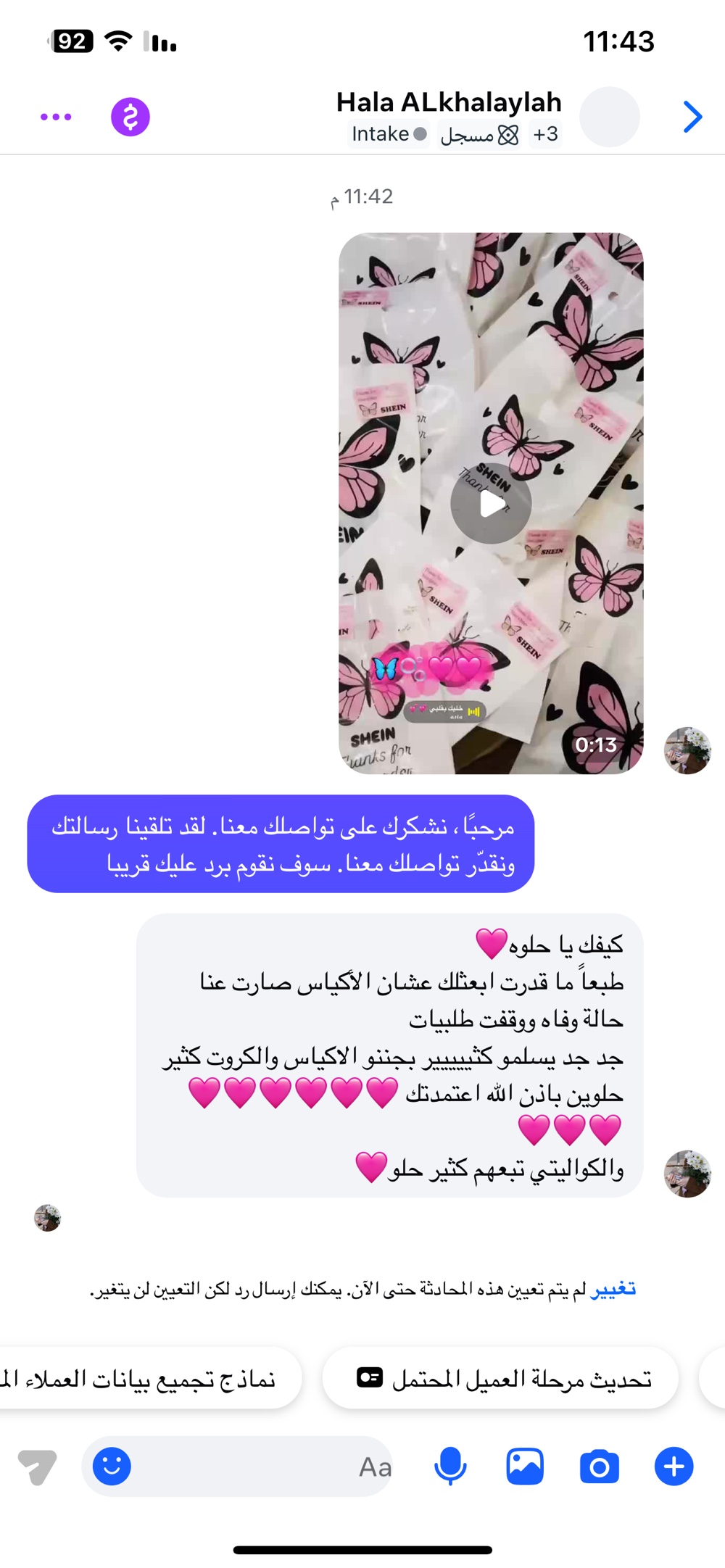This screenshot has width=725, height=1568.
Task: Tap the blue تغيير link
Action: pyautogui.click(x=613, y=1289)
